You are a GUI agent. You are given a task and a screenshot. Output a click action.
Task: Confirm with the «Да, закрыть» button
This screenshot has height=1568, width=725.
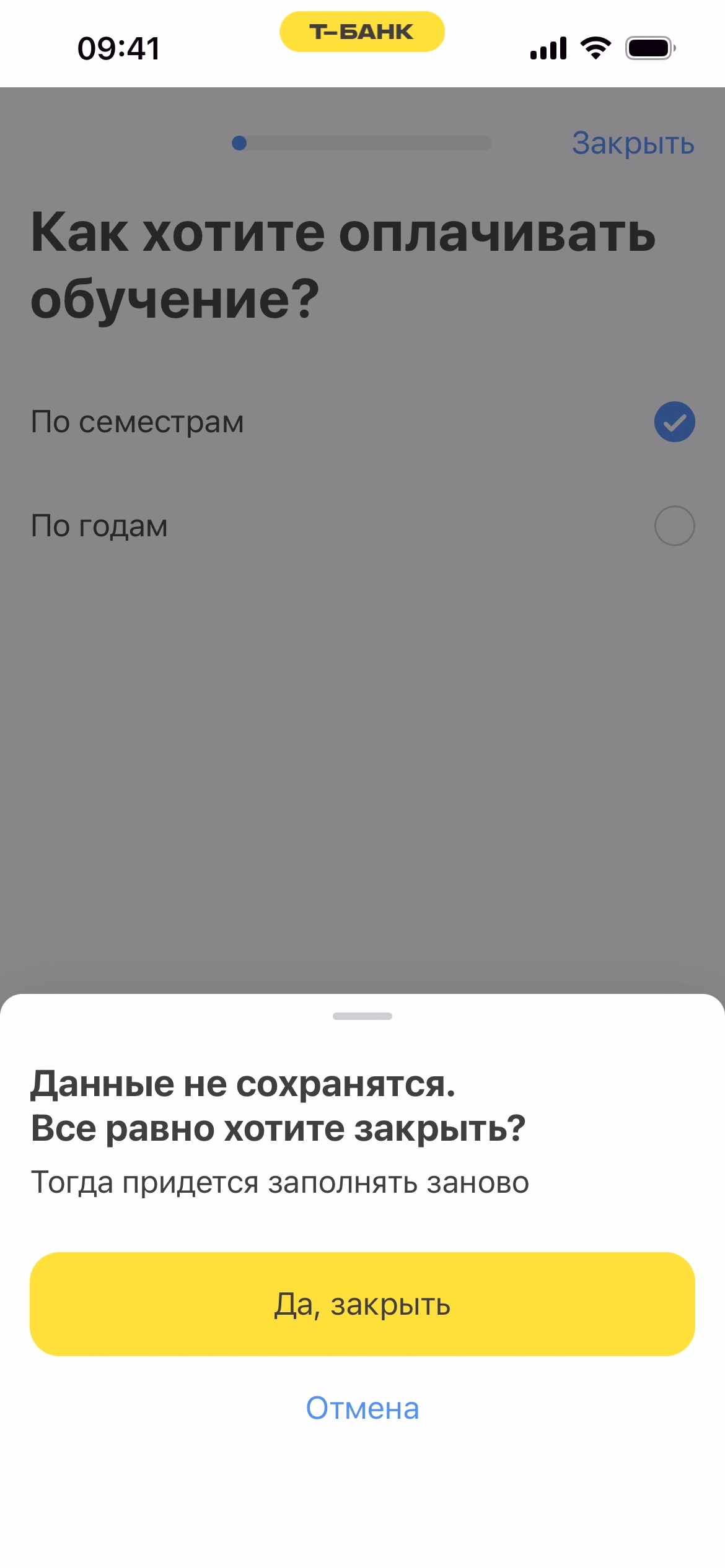click(x=362, y=1304)
